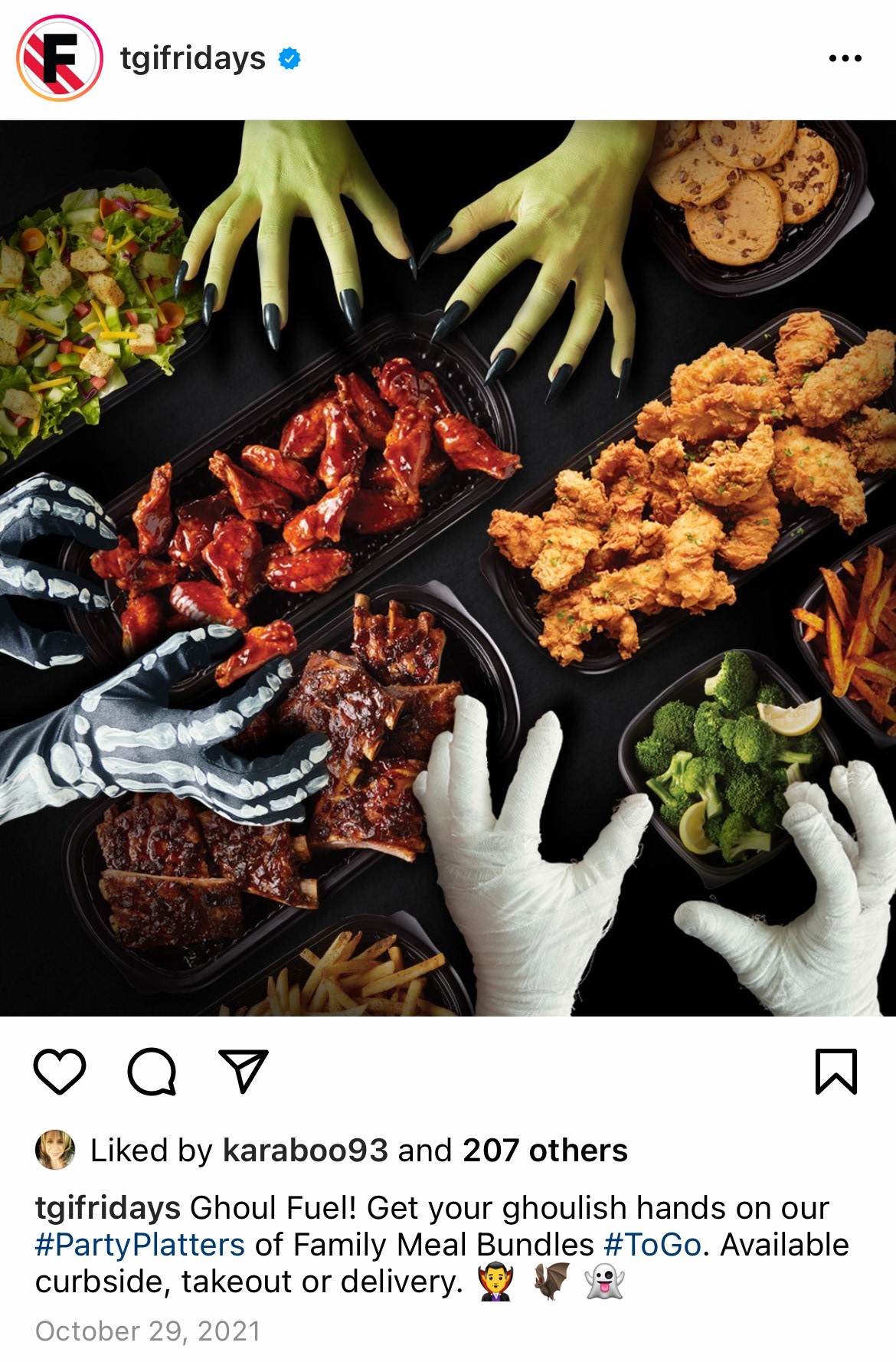Open the tgifridays username at top
The image size is (896, 1362).
click(x=192, y=58)
